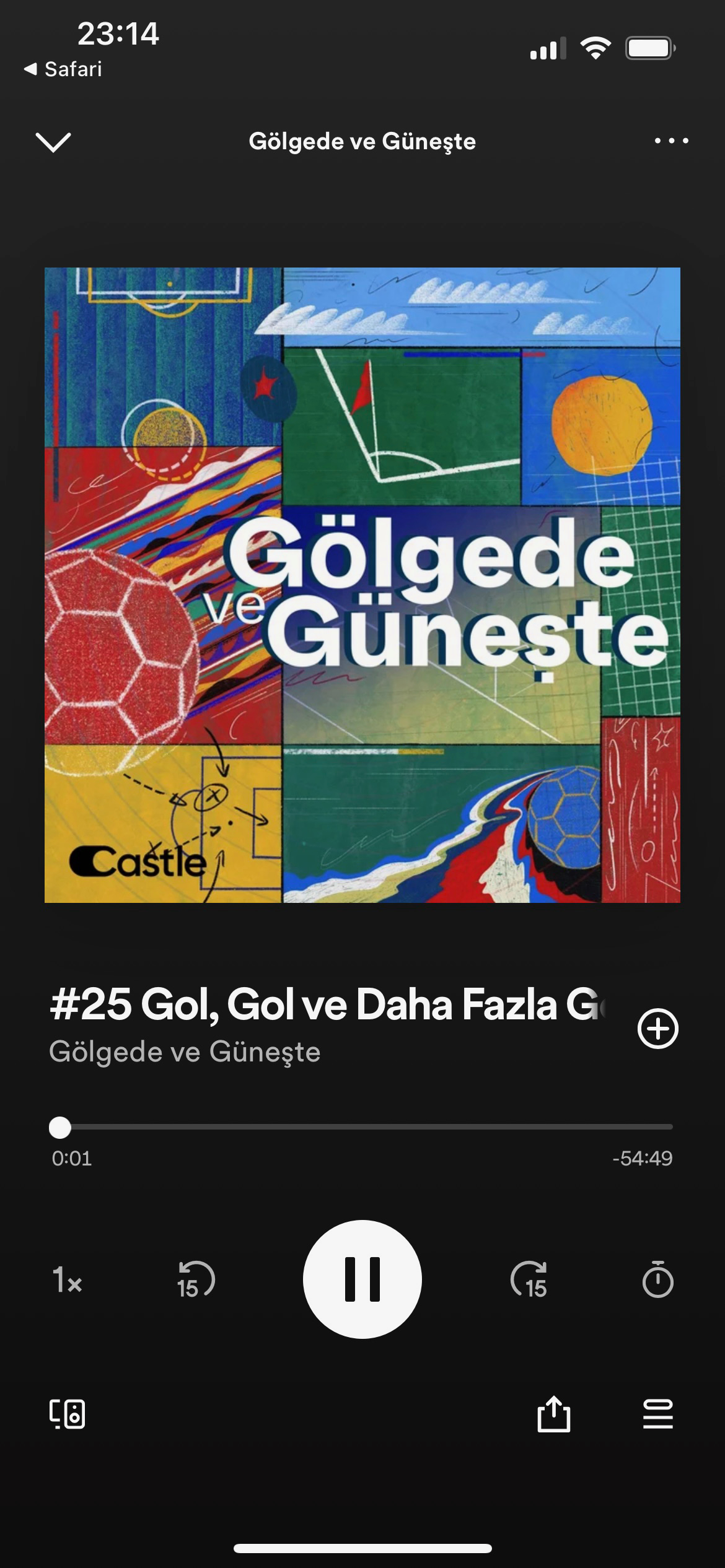Share this episode
Viewport: 725px width, 1568px height.
553,1414
